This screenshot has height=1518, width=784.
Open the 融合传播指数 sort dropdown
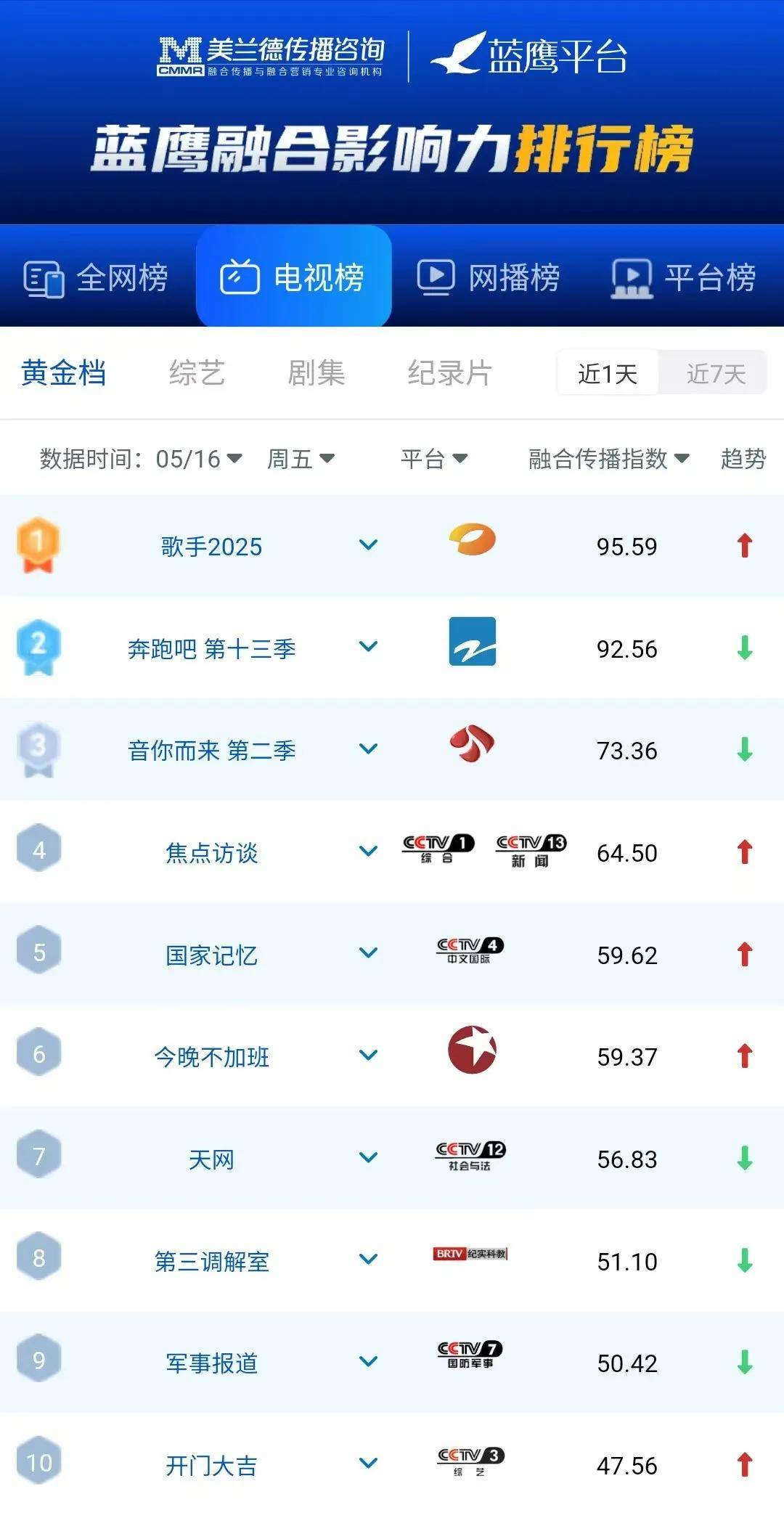click(x=608, y=459)
